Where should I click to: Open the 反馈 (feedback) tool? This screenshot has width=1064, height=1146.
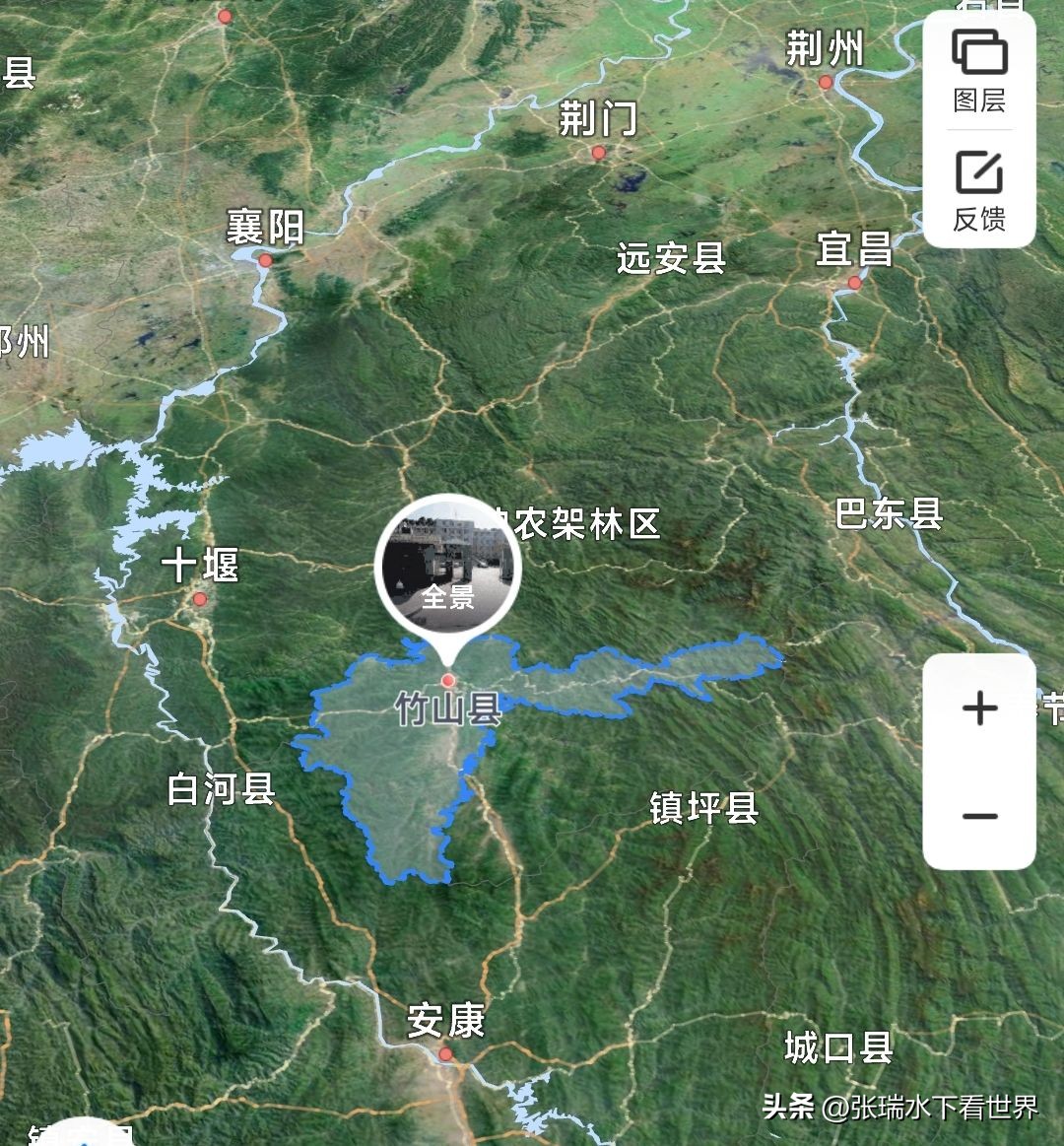point(980,193)
